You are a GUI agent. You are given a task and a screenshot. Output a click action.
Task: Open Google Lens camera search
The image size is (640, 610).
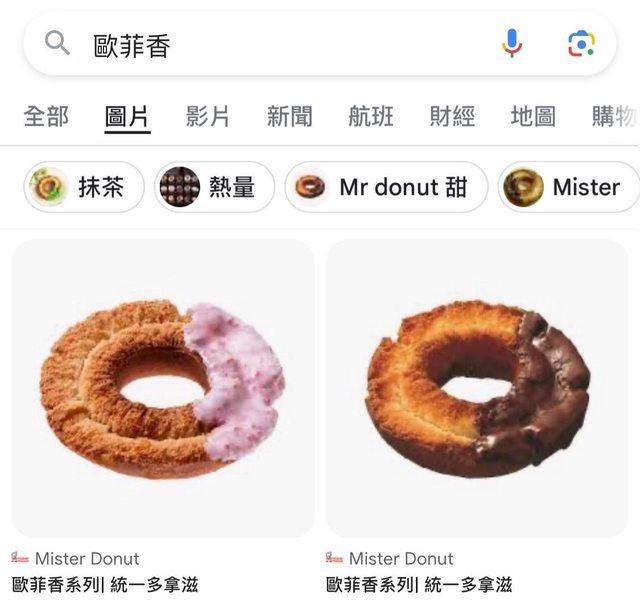pyautogui.click(x=580, y=43)
